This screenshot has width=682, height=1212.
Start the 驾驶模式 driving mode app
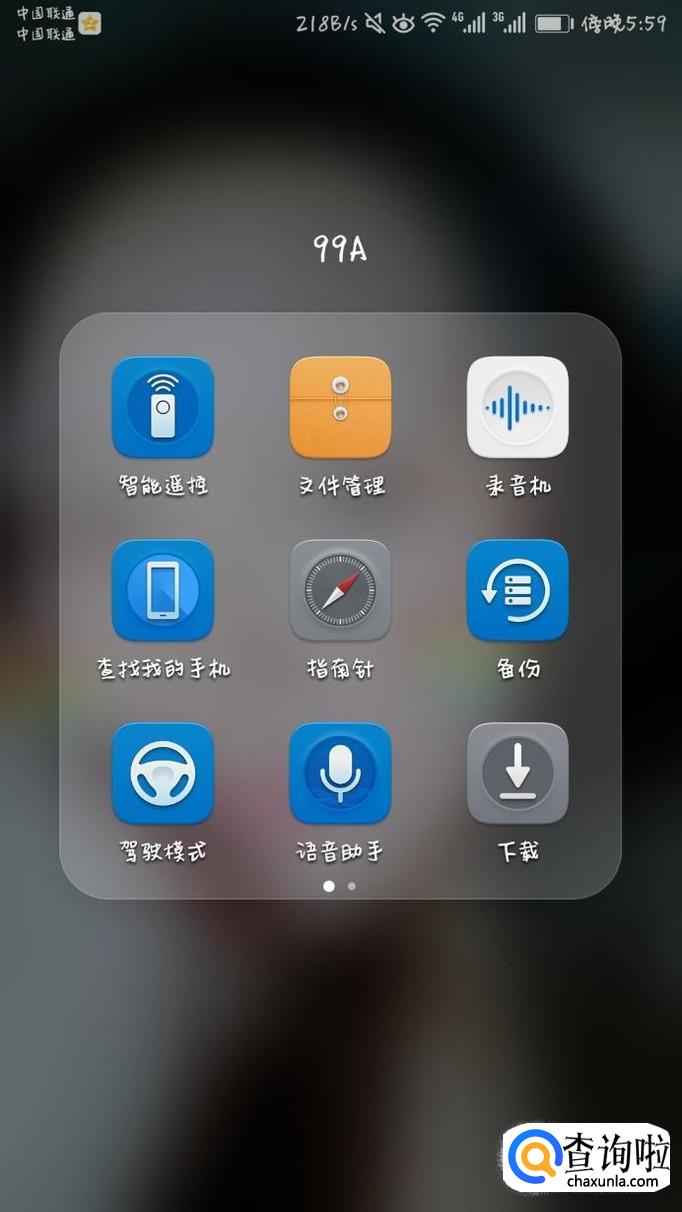(163, 773)
